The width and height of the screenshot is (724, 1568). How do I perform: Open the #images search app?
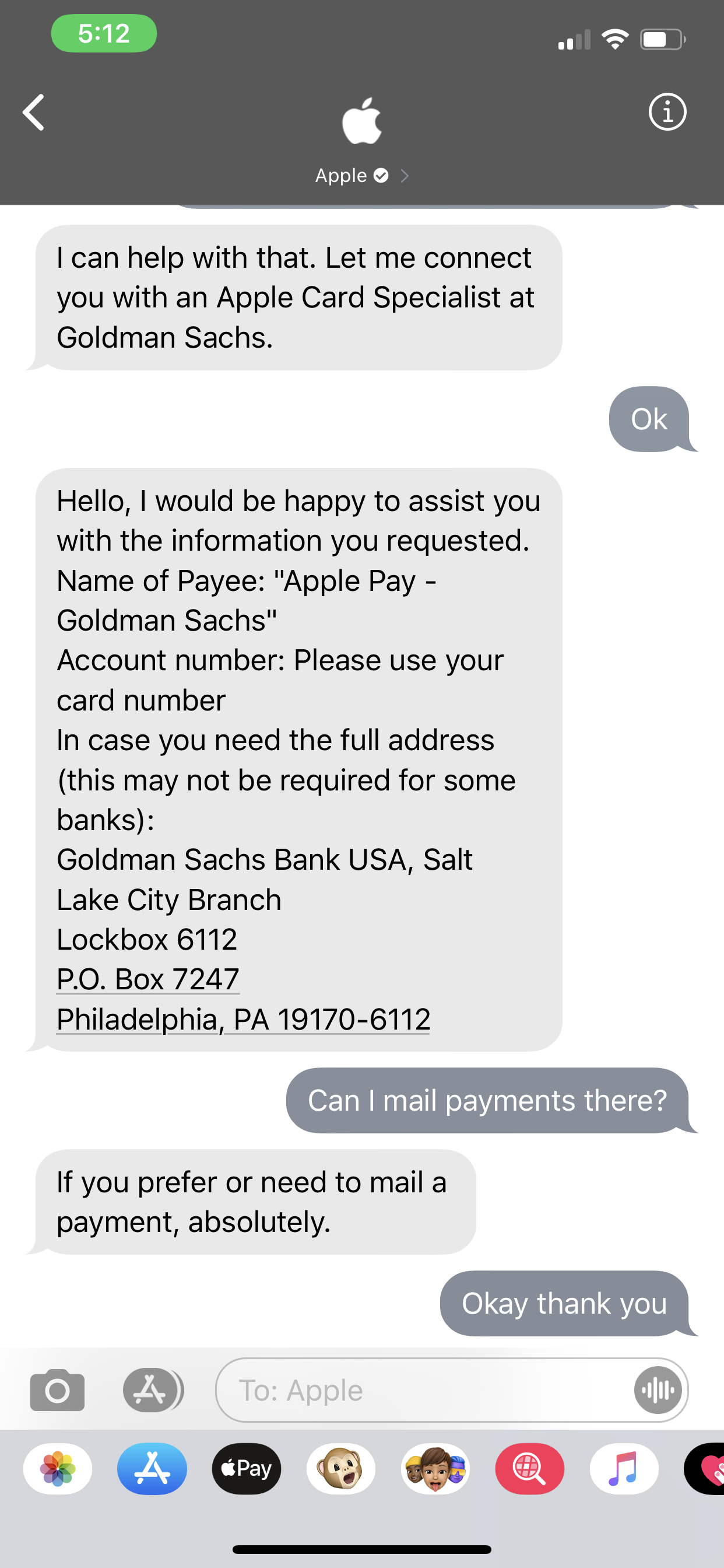pos(529,1469)
